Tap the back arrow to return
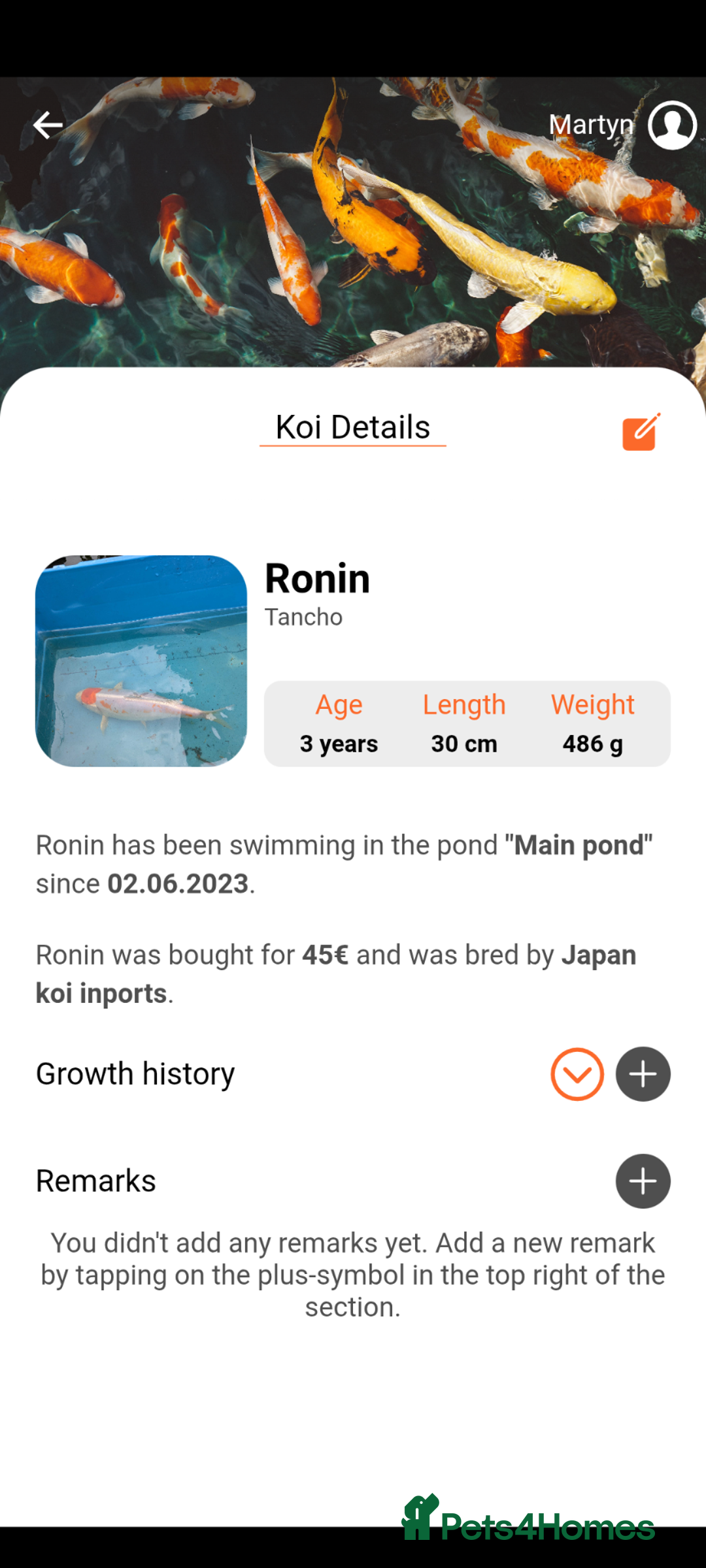Image resolution: width=706 pixels, height=1568 pixels. pyautogui.click(x=48, y=125)
